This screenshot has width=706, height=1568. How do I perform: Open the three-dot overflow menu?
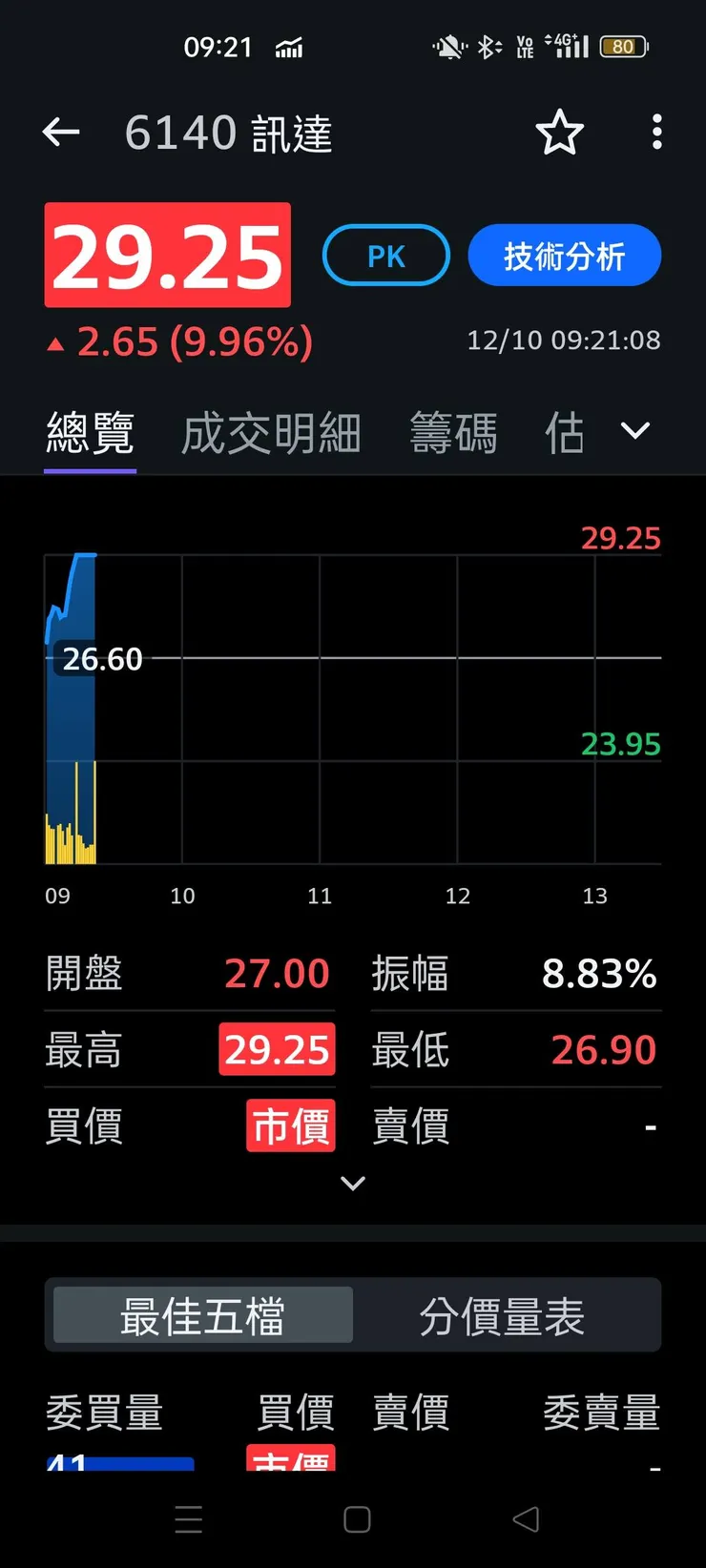[x=656, y=133]
